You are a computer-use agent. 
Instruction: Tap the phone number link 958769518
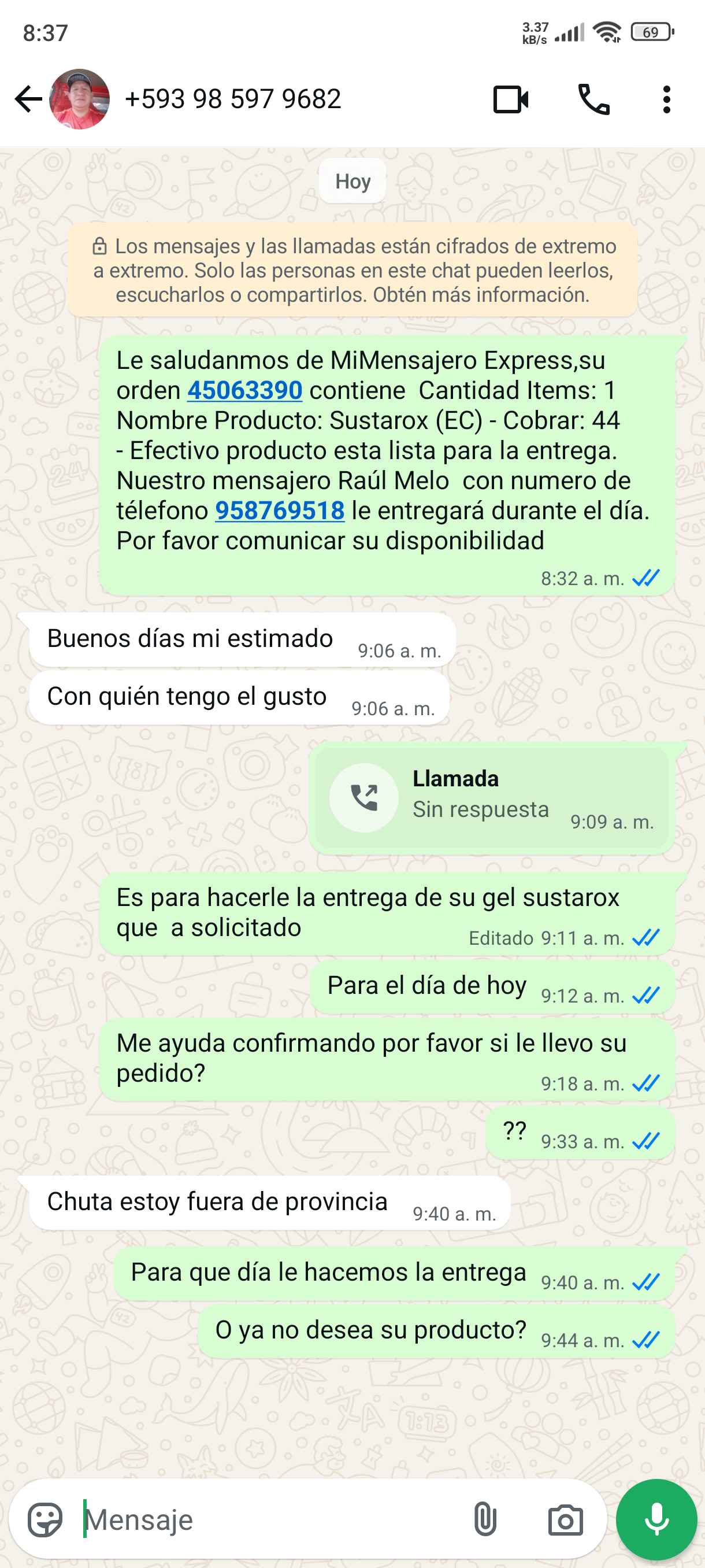280,511
